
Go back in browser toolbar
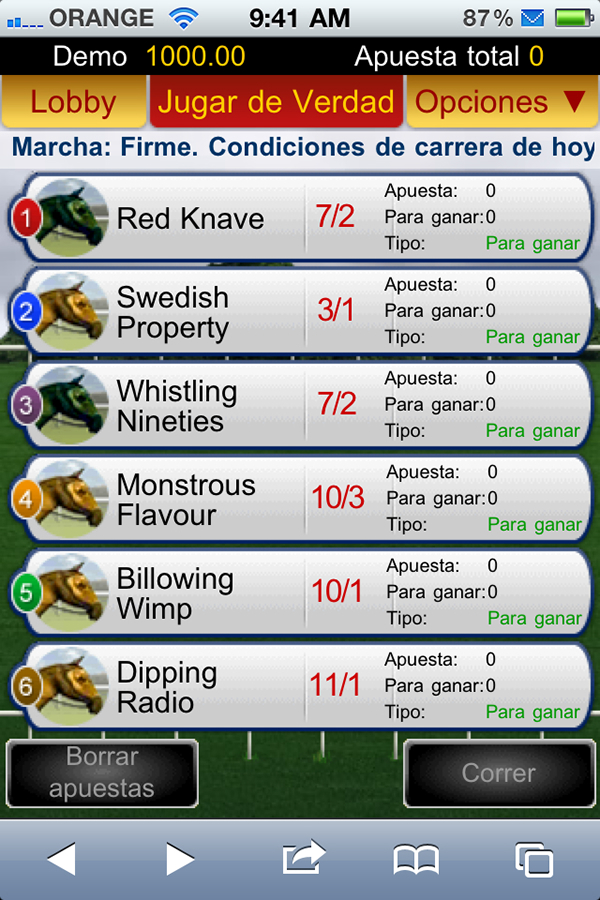point(61,858)
